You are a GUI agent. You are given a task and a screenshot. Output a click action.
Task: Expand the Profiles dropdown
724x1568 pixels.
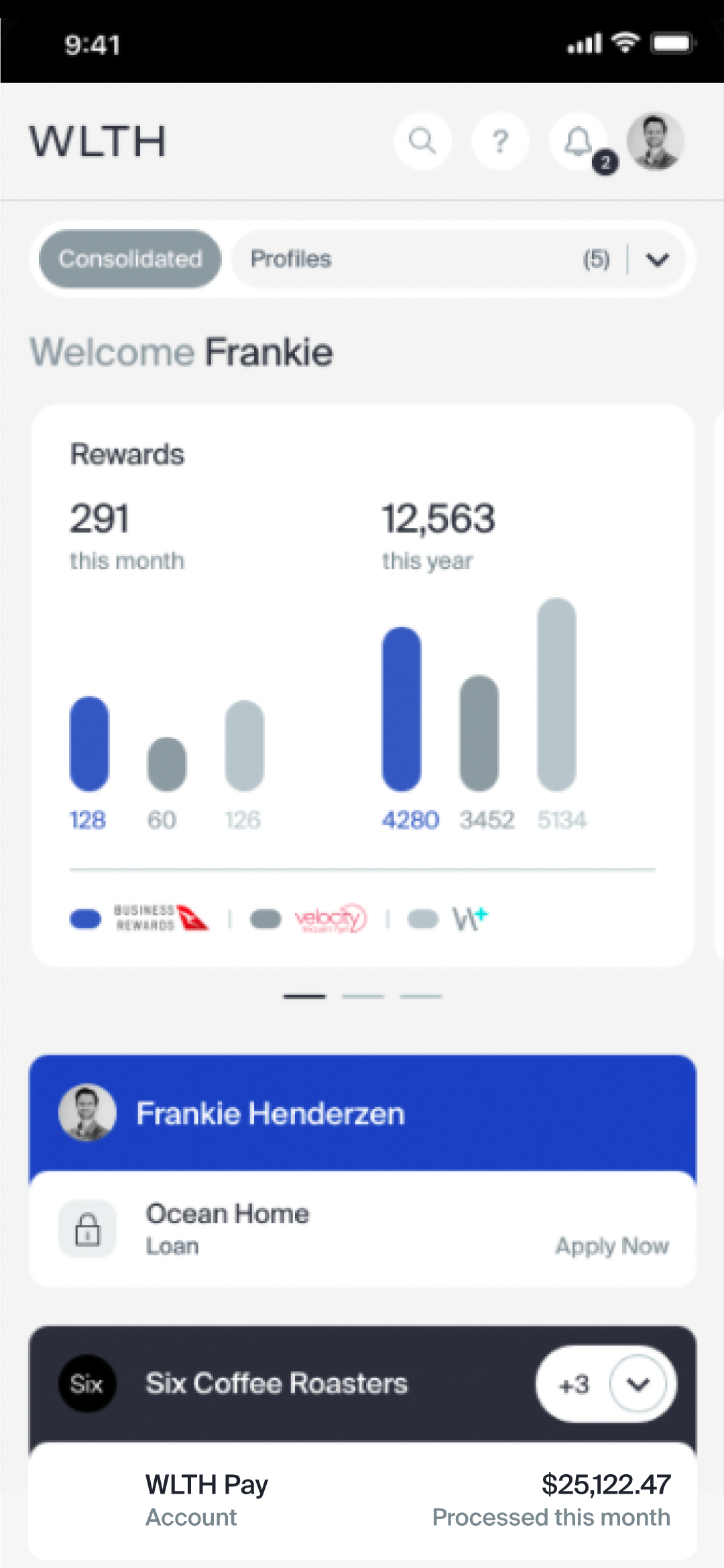point(657,259)
